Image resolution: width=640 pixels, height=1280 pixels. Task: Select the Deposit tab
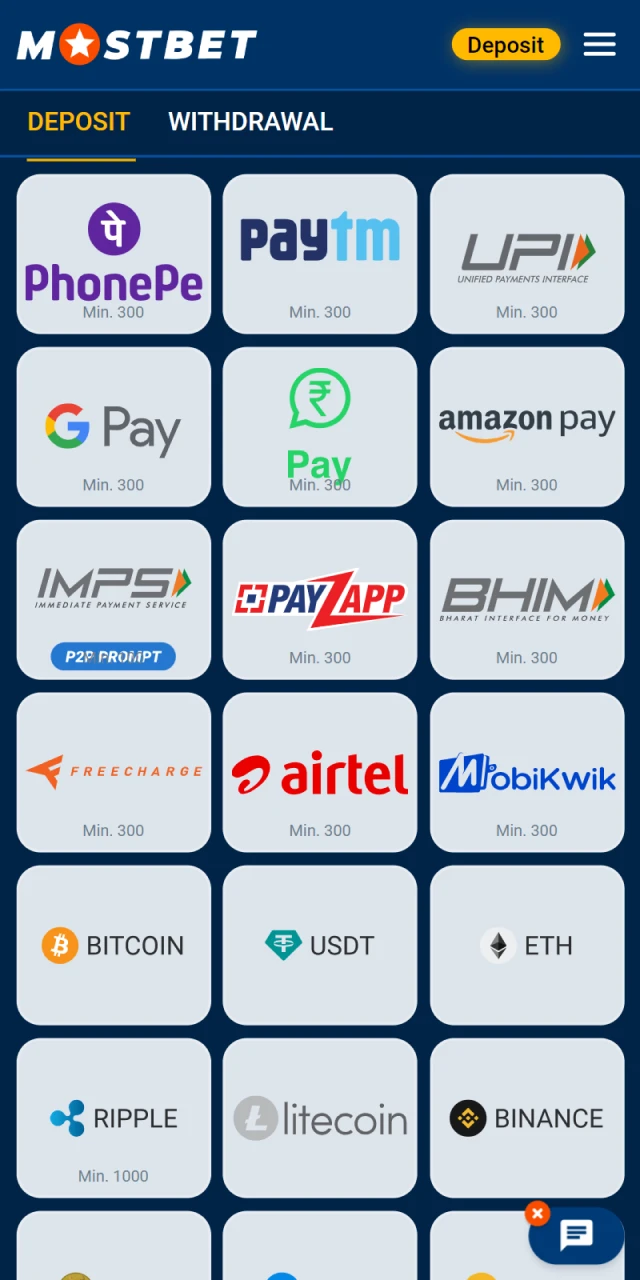pyautogui.click(x=79, y=122)
